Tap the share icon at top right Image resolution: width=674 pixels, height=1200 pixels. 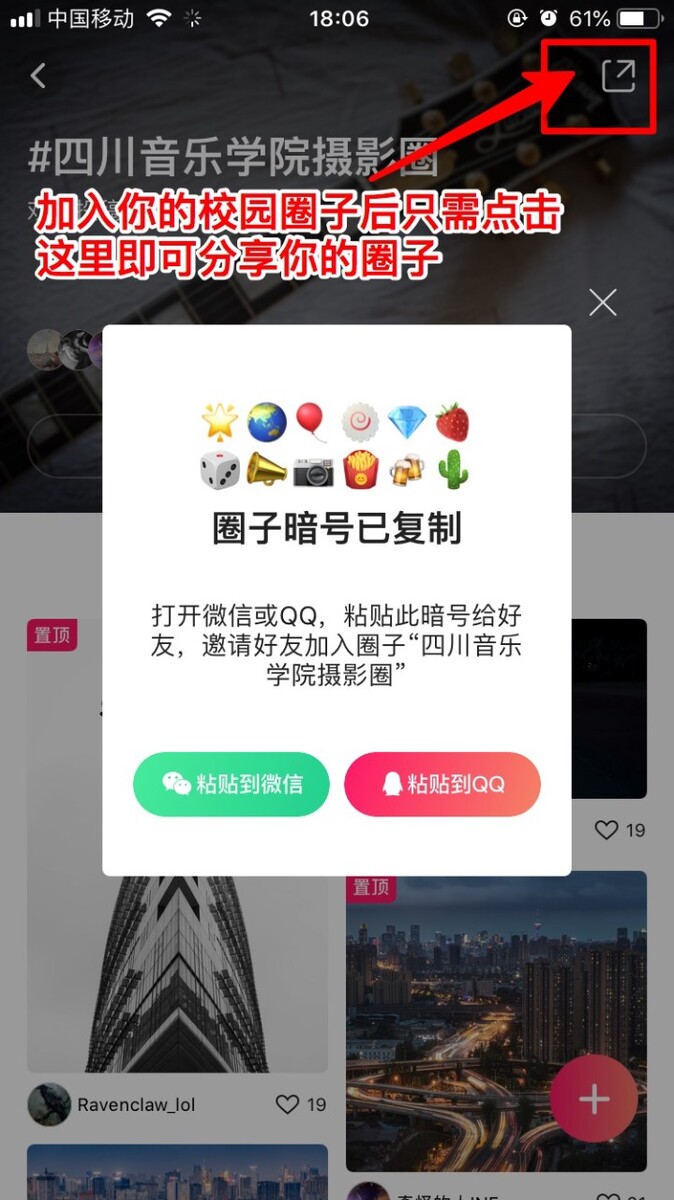[618, 77]
